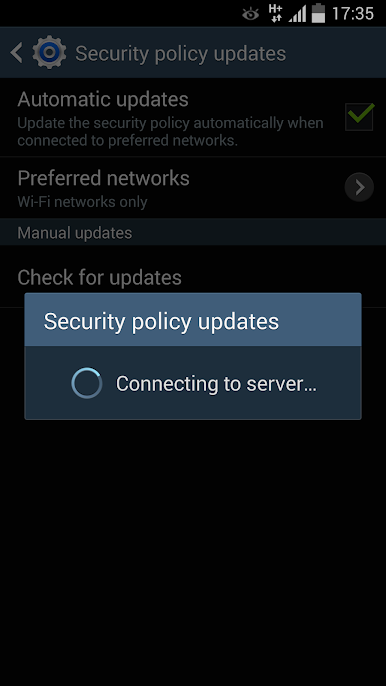Uncheck the Automatic updates checkbox

359,117
